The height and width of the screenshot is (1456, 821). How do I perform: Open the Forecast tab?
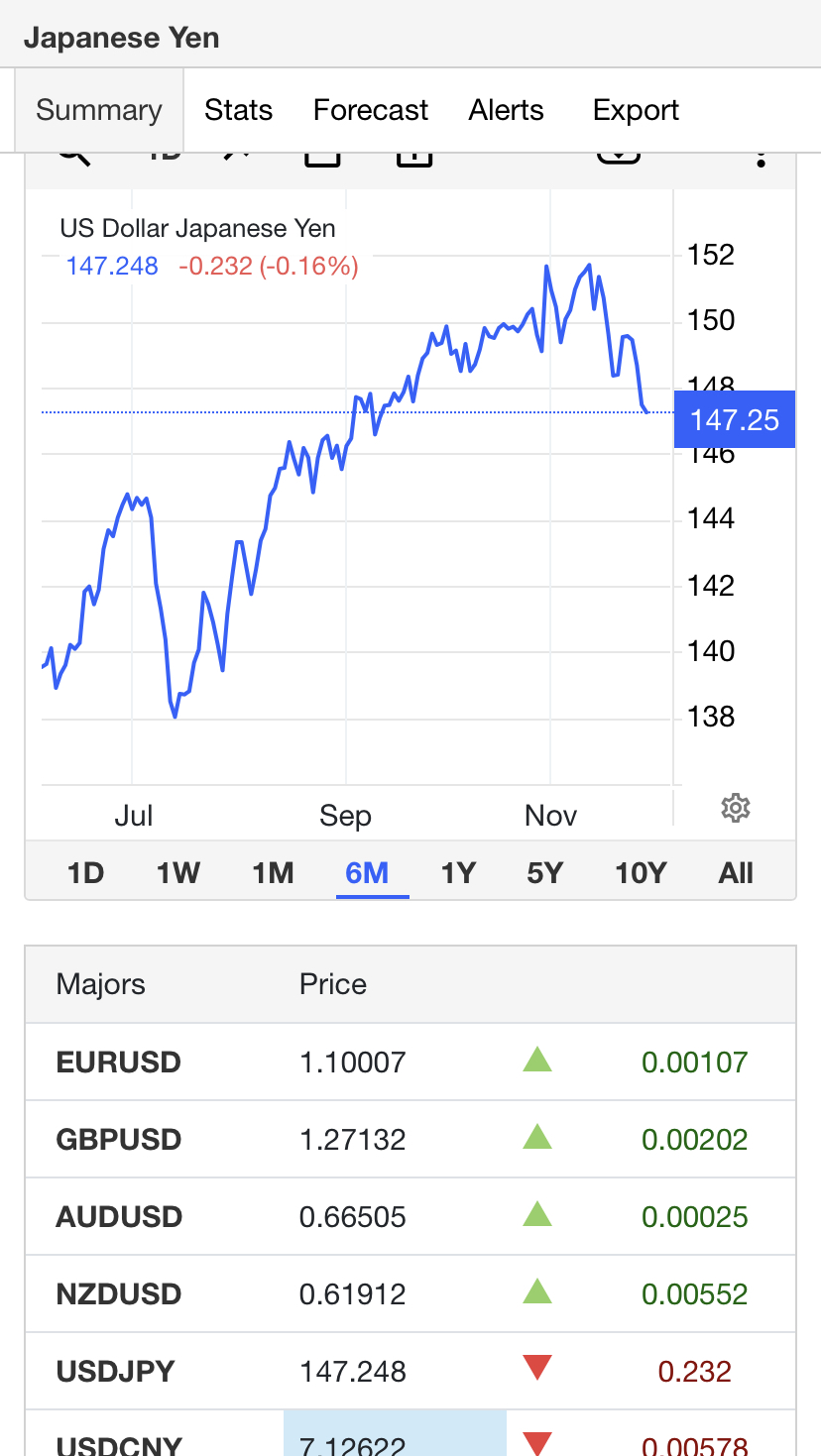click(x=371, y=110)
